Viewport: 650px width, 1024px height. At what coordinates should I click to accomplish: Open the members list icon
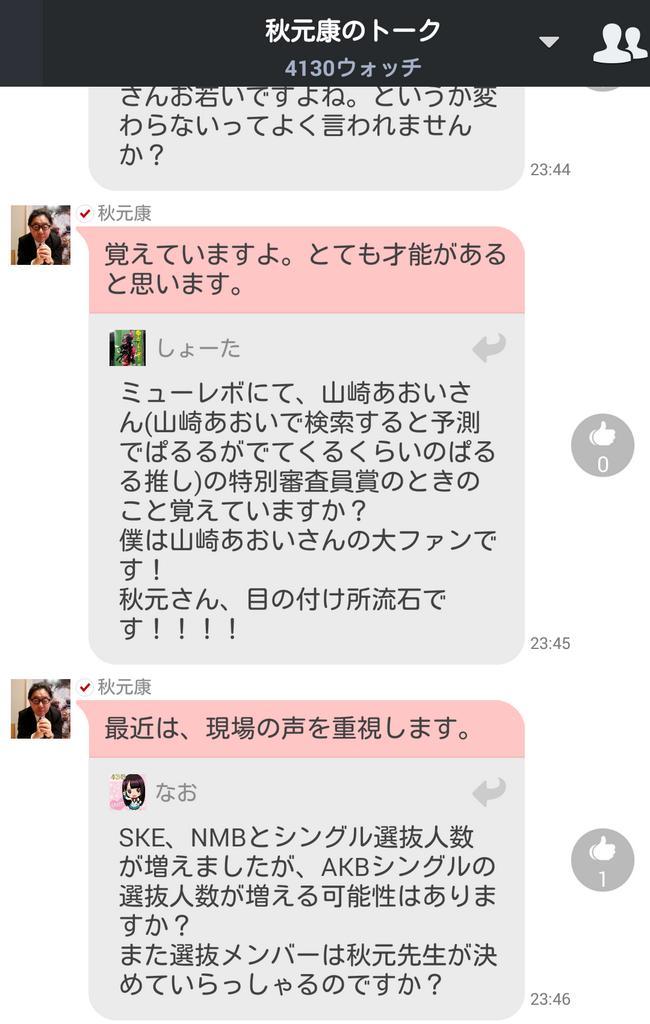619,42
